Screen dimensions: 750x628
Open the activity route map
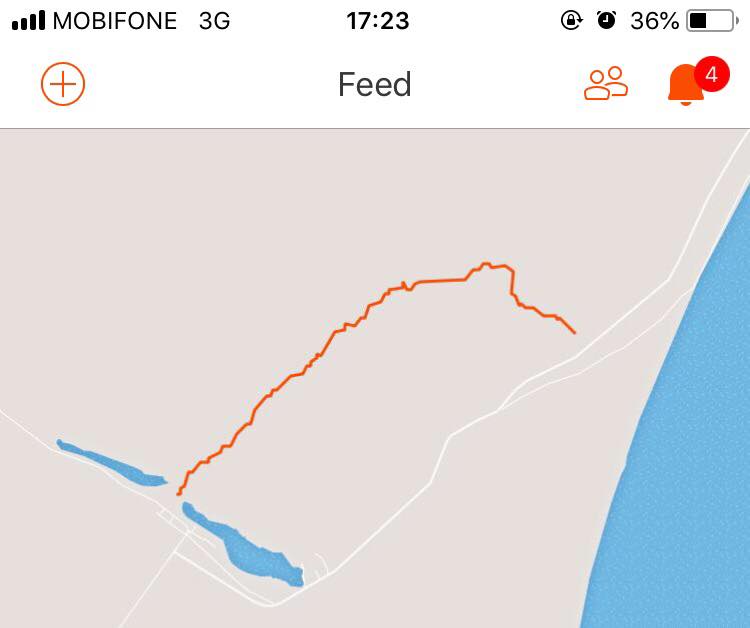click(x=375, y=378)
